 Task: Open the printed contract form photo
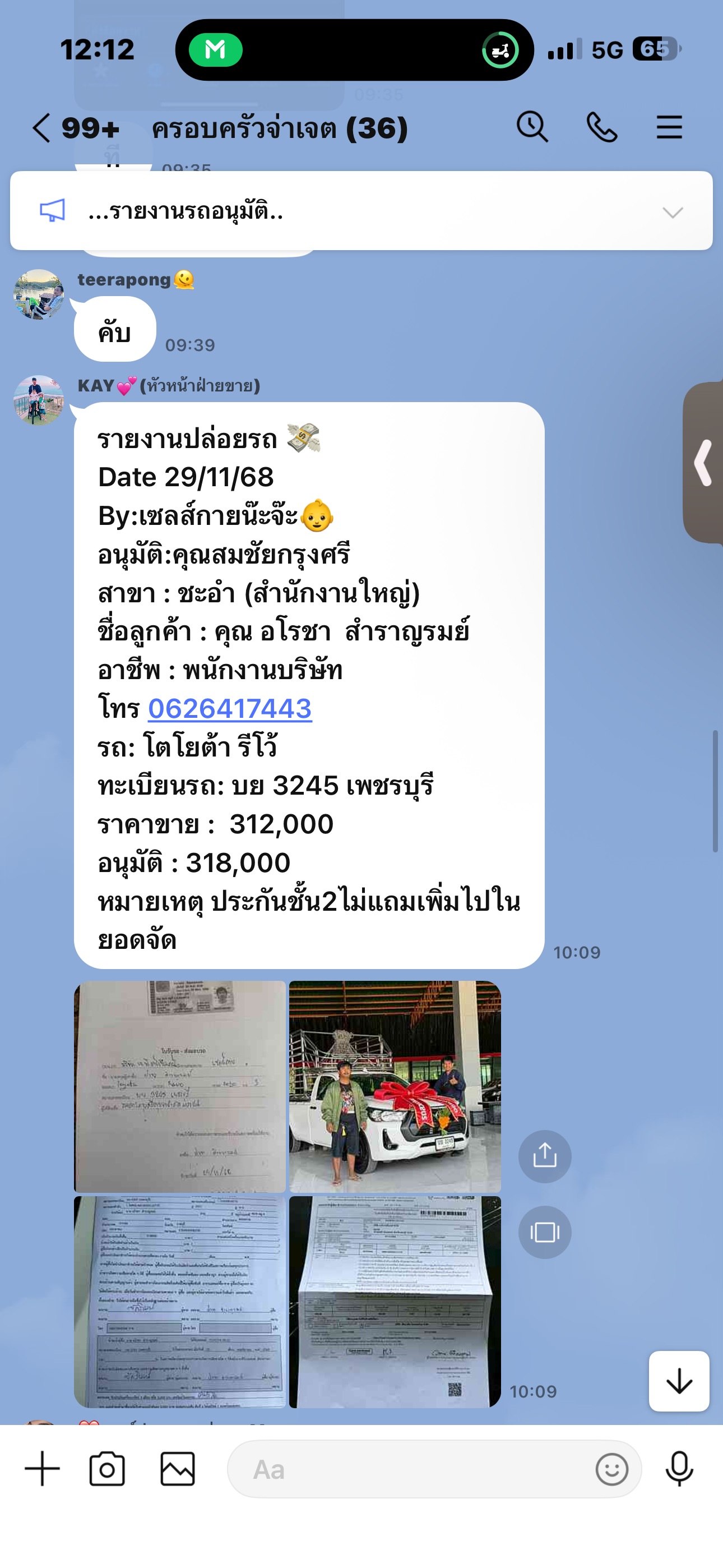pos(179,1302)
